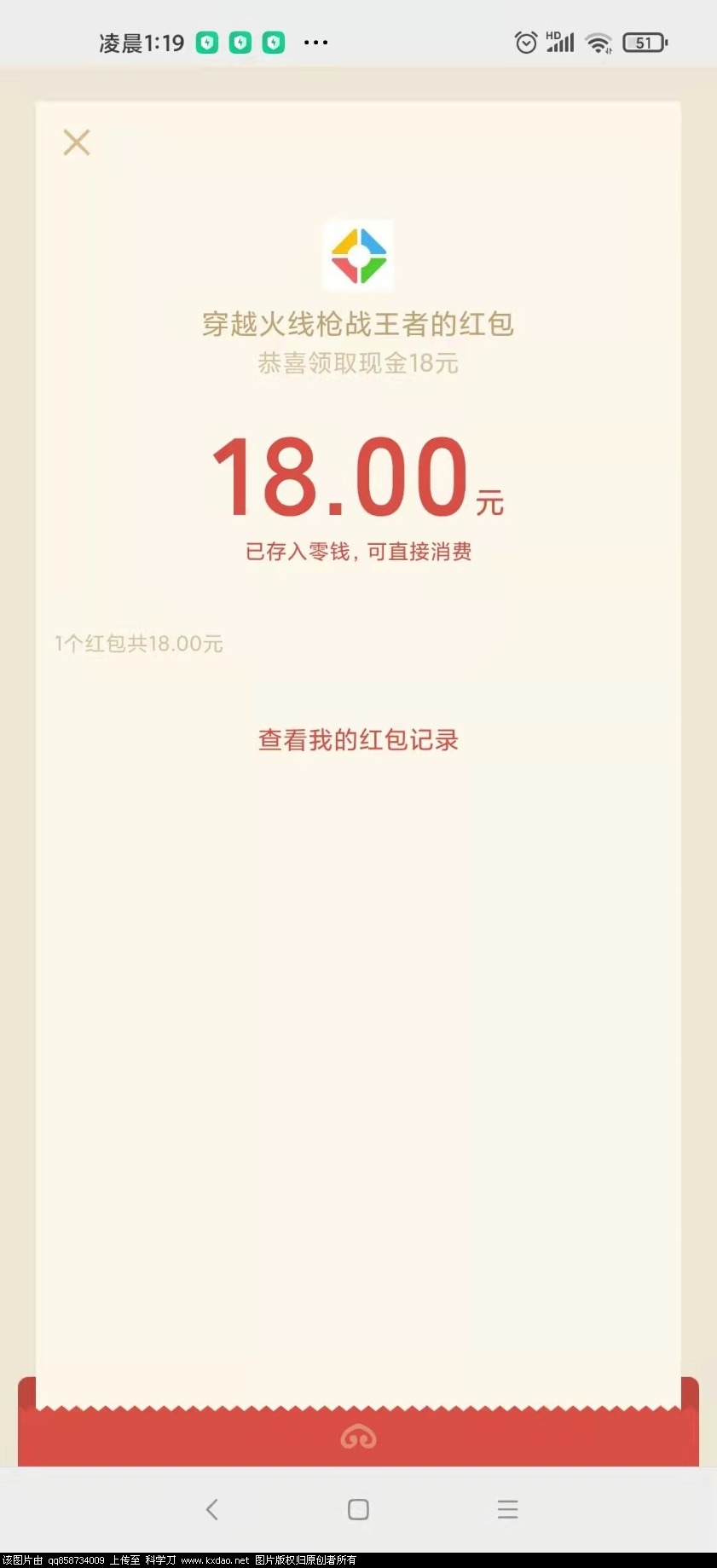Open the recent apps menu

[507, 1509]
